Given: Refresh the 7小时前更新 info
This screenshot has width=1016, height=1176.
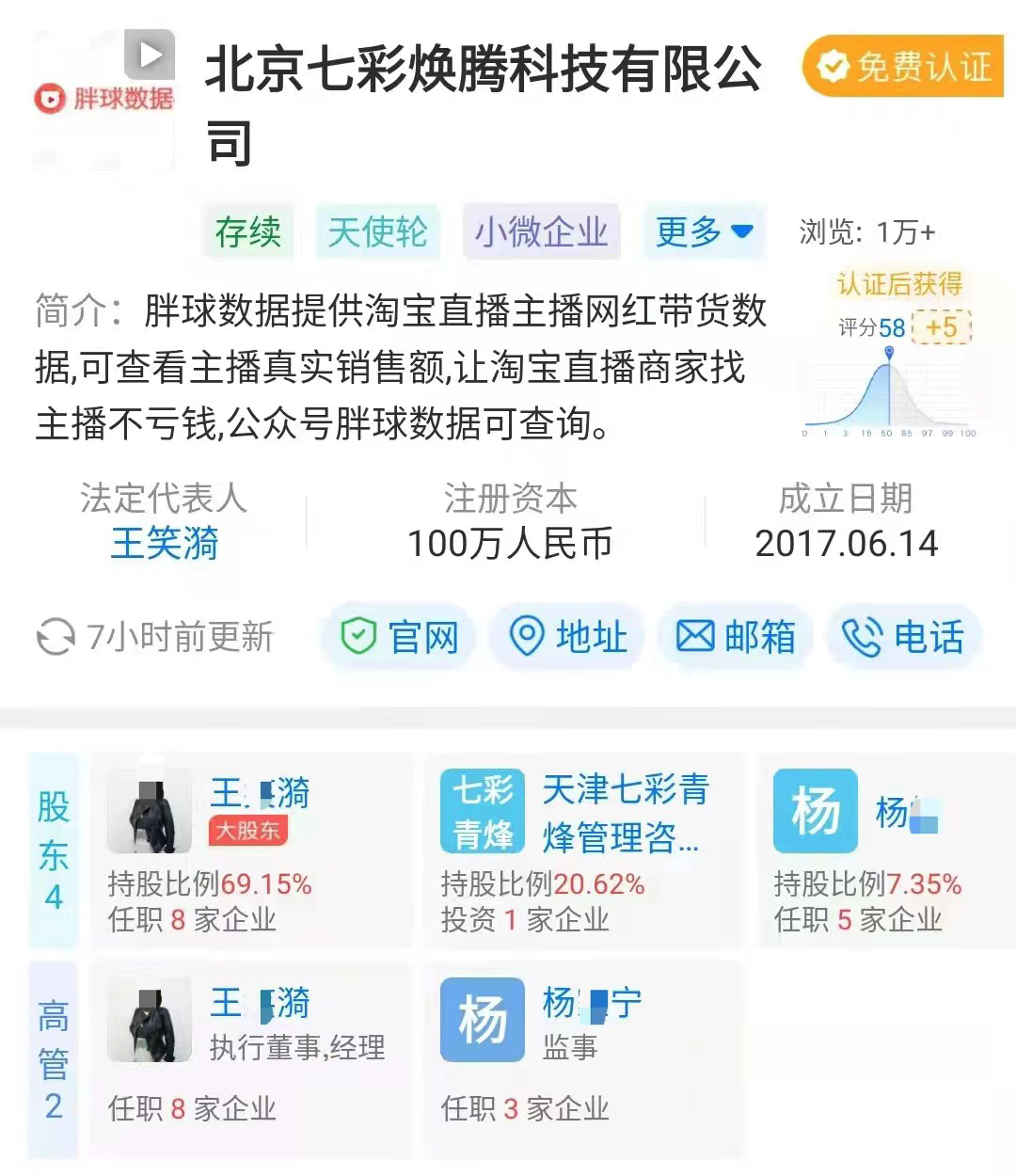Looking at the screenshot, I should (x=154, y=637).
